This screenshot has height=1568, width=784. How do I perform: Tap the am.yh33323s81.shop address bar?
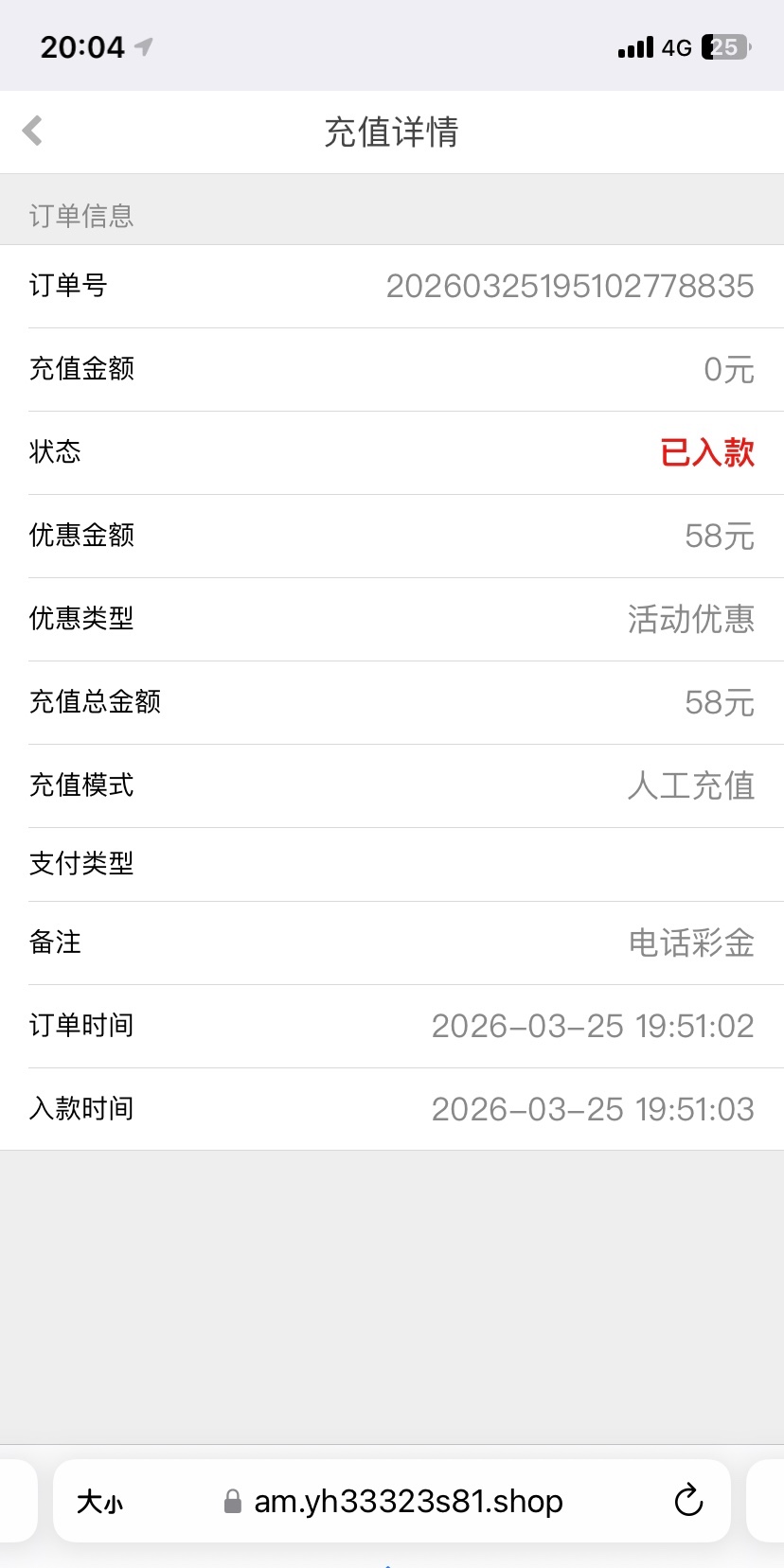coord(407,1502)
